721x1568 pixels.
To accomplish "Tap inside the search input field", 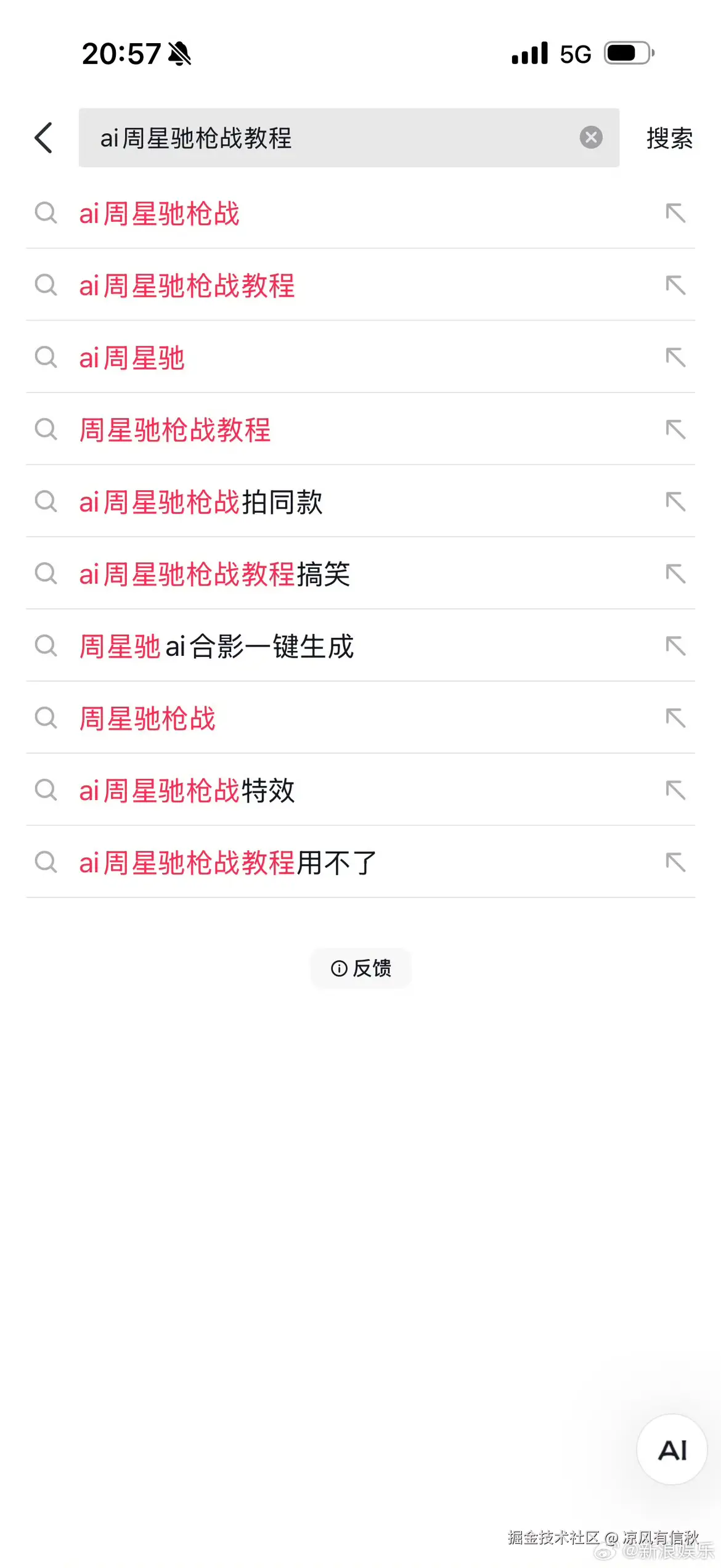I will click(339, 137).
